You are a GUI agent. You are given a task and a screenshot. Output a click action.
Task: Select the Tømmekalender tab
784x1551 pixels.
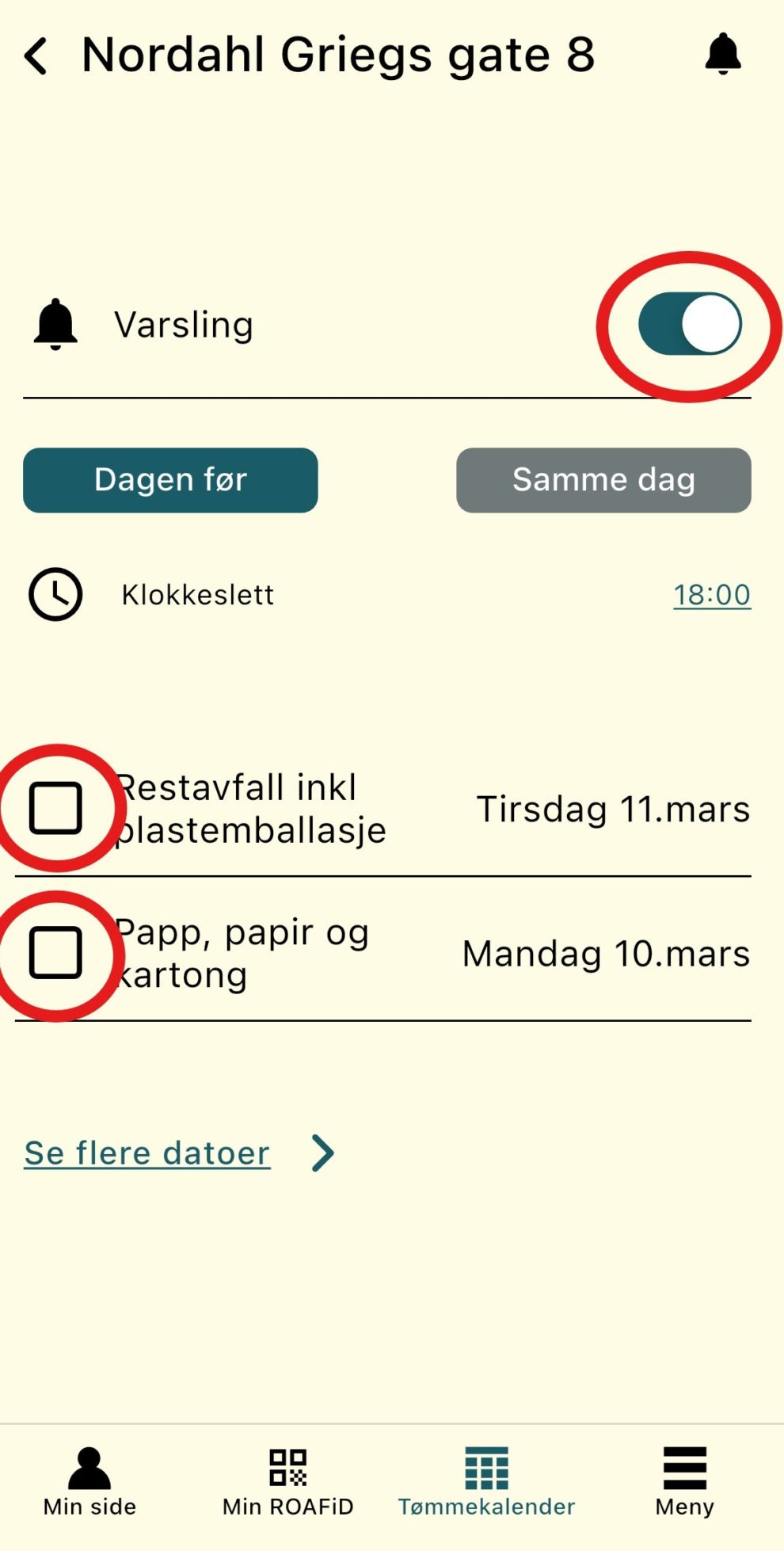point(486,1482)
